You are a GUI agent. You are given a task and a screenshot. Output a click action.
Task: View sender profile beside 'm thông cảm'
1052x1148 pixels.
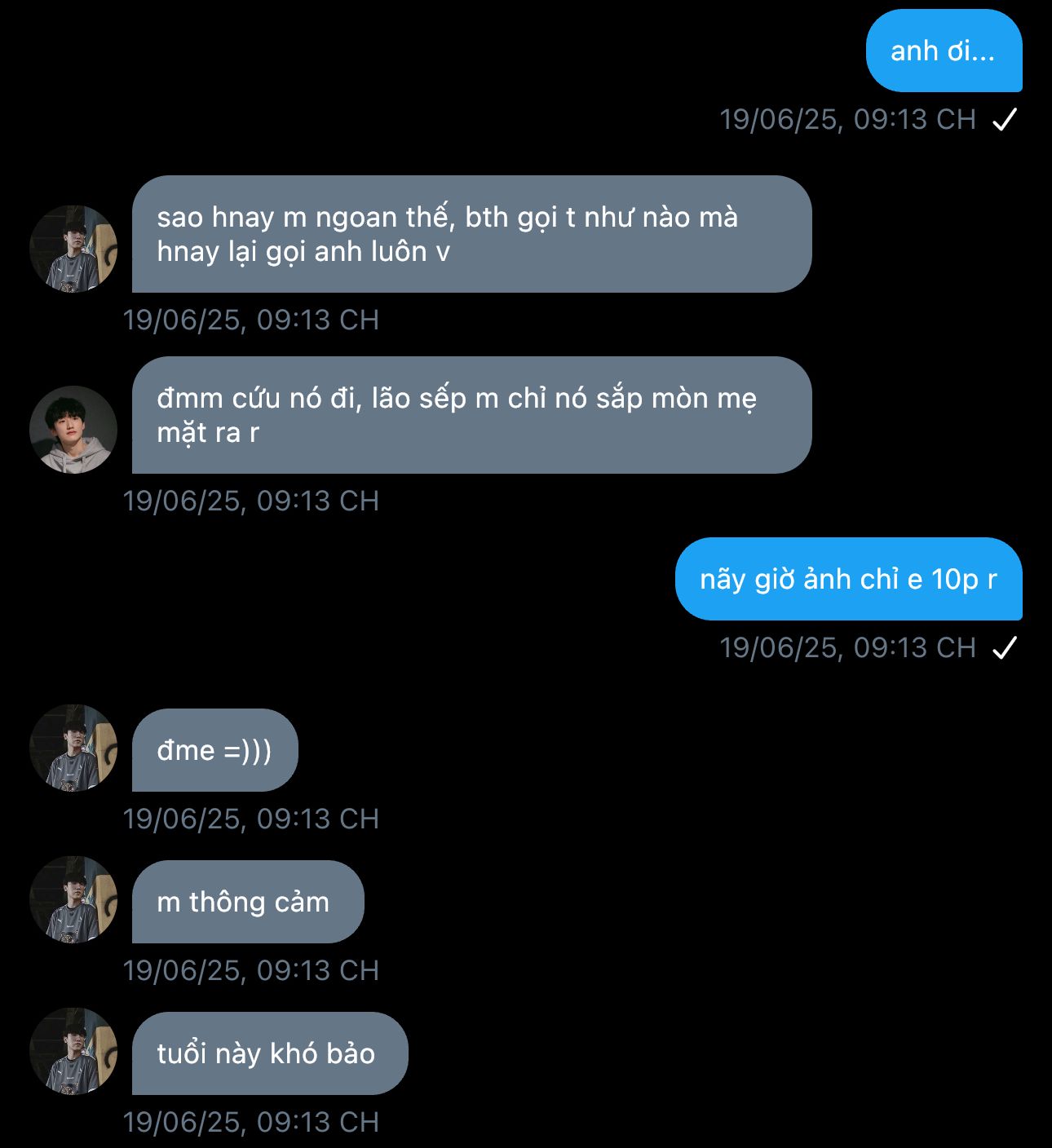click(x=73, y=899)
